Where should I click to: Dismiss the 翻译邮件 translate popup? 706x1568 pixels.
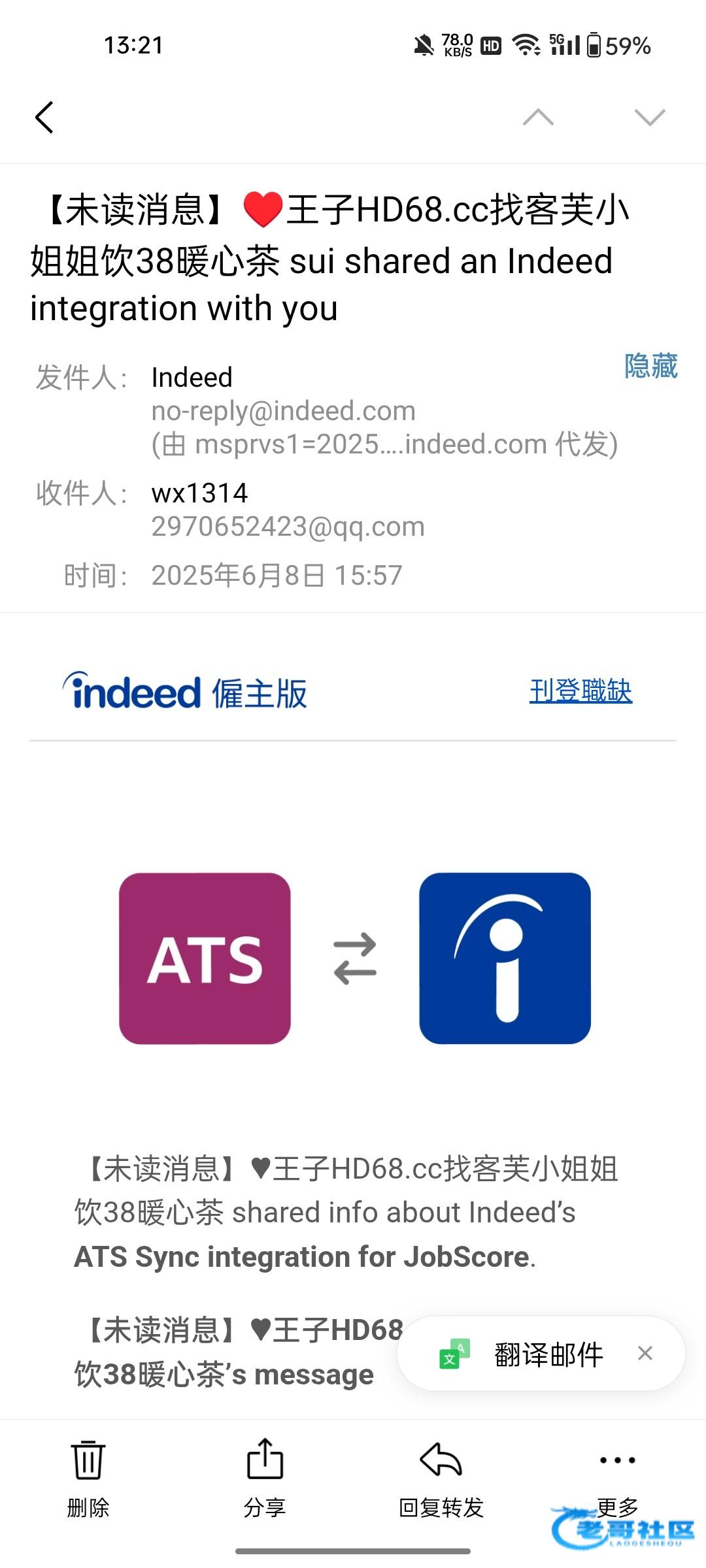click(x=645, y=1353)
